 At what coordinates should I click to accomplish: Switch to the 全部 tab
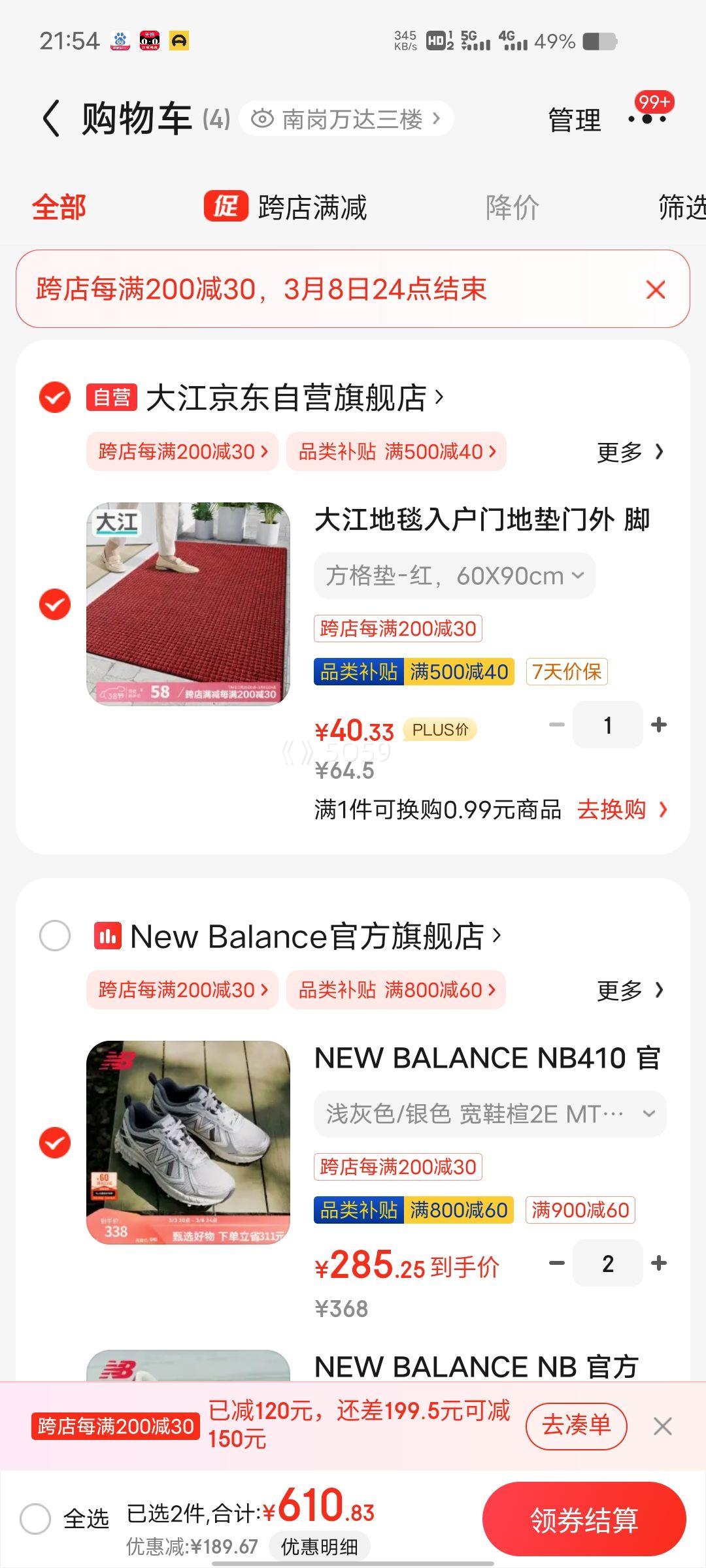click(x=58, y=208)
